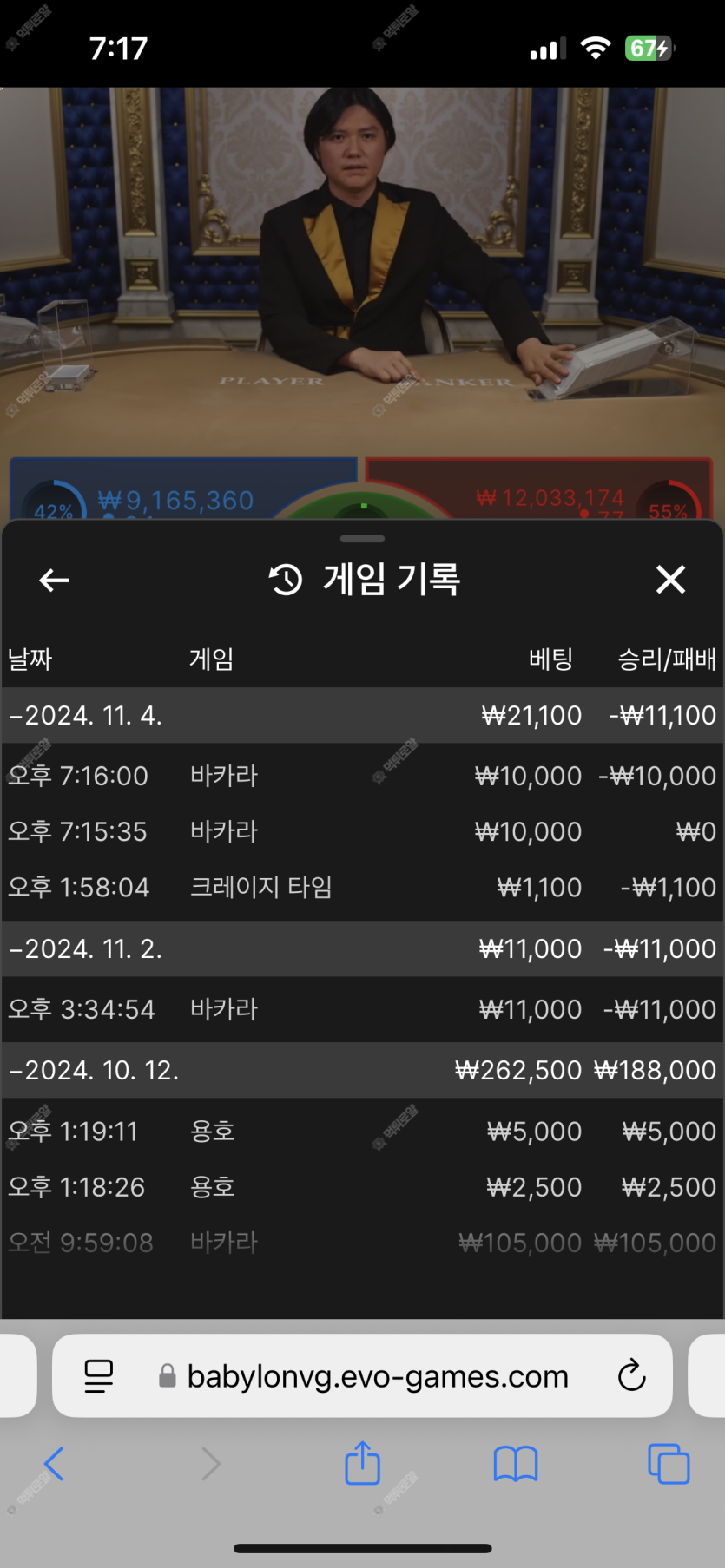Open the 오후 1:19:11 용호 record
725x1568 pixels.
(362, 1132)
